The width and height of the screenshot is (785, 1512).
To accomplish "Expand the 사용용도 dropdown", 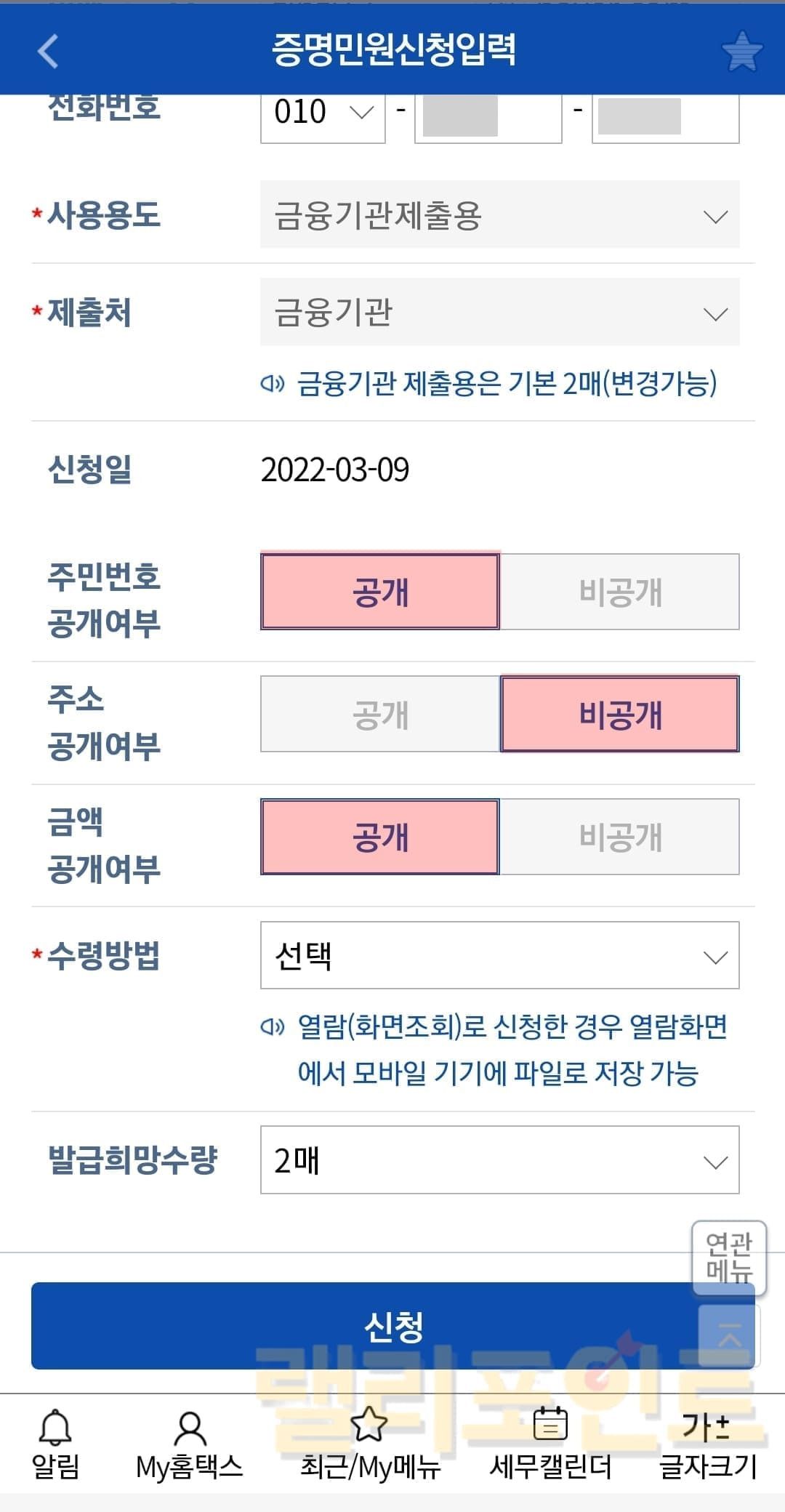I will point(499,215).
